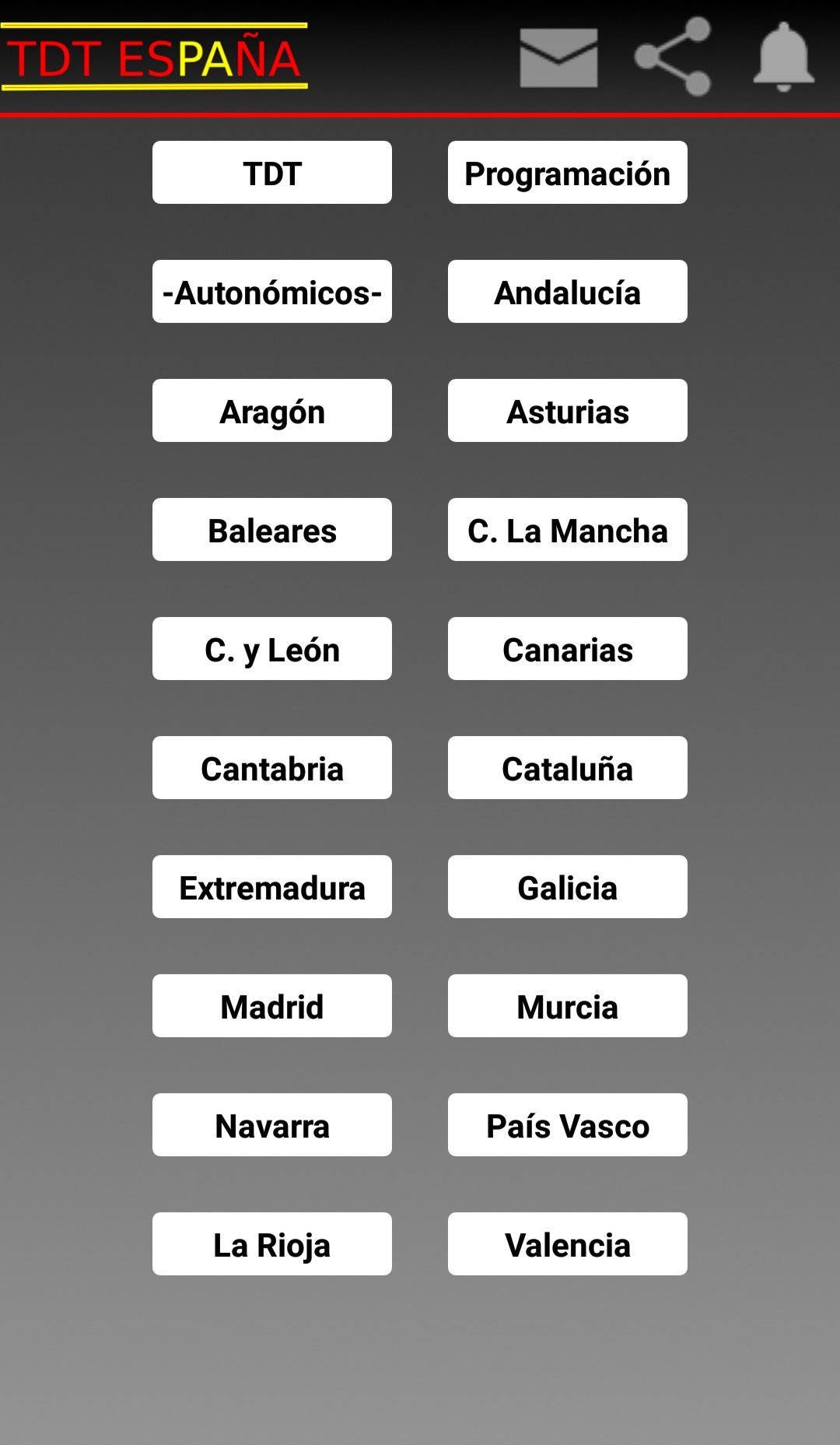Share the app via share icon

[x=673, y=57]
